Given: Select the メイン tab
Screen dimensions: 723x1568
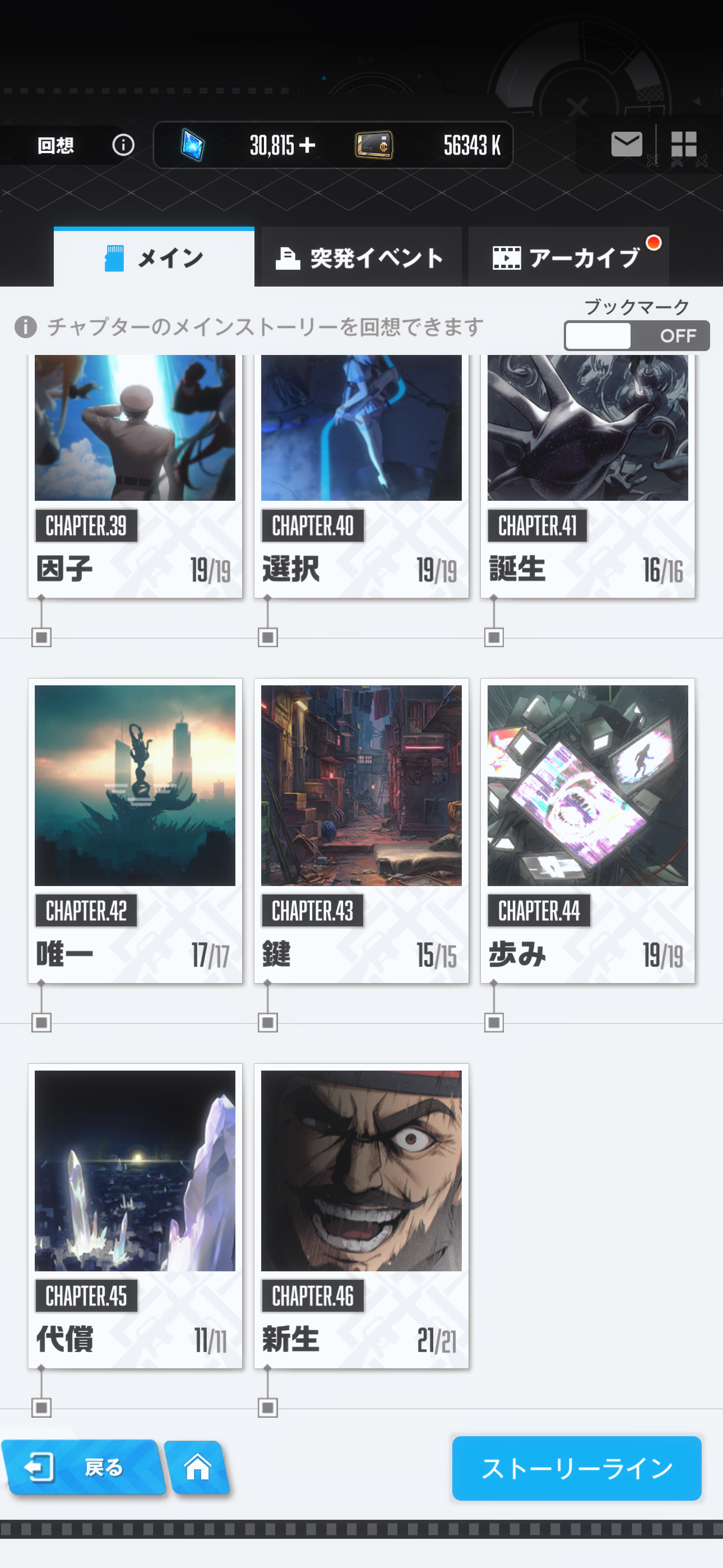Looking at the screenshot, I should click(x=154, y=257).
